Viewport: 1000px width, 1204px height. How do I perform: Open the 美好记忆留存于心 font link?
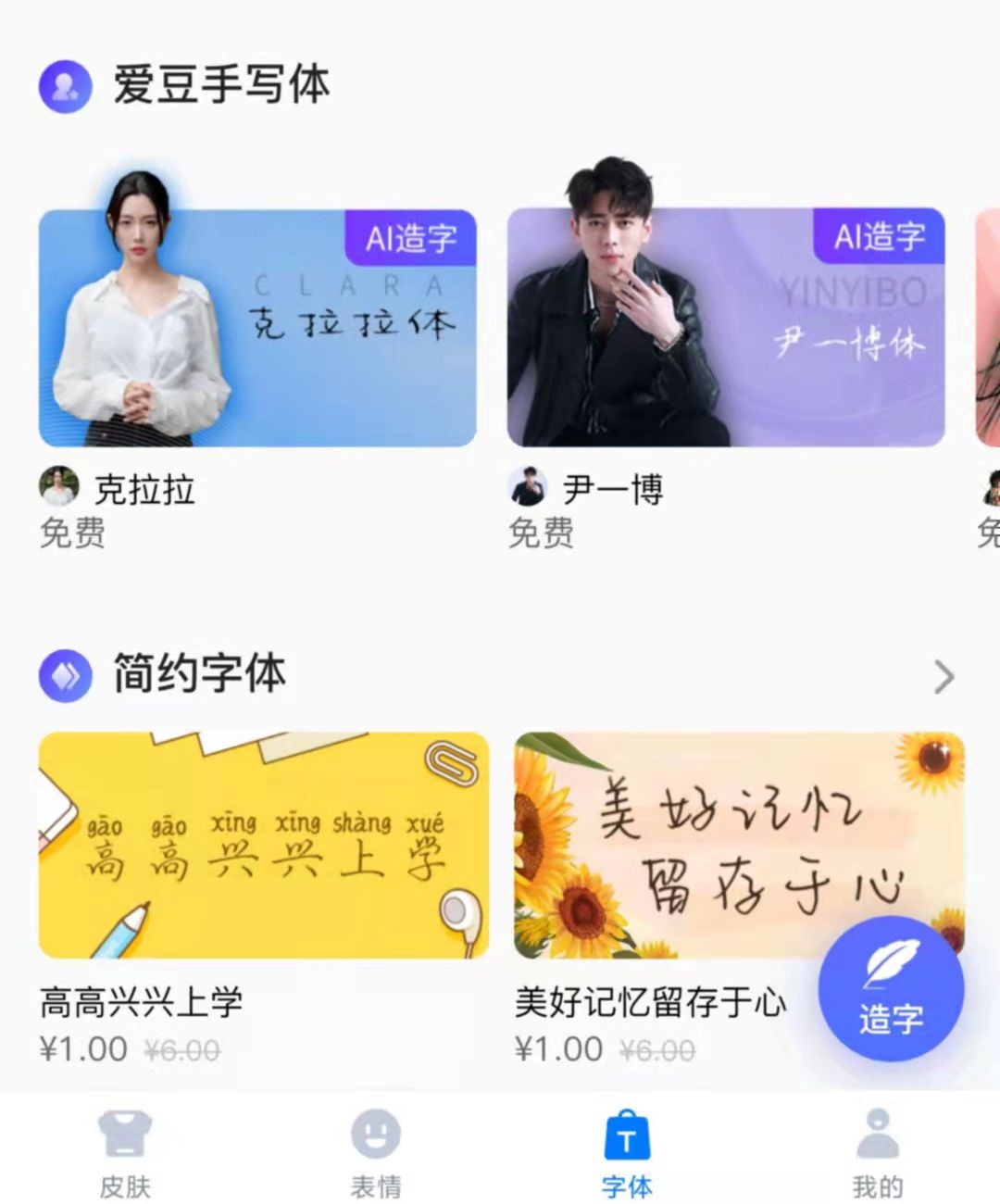tap(649, 1002)
